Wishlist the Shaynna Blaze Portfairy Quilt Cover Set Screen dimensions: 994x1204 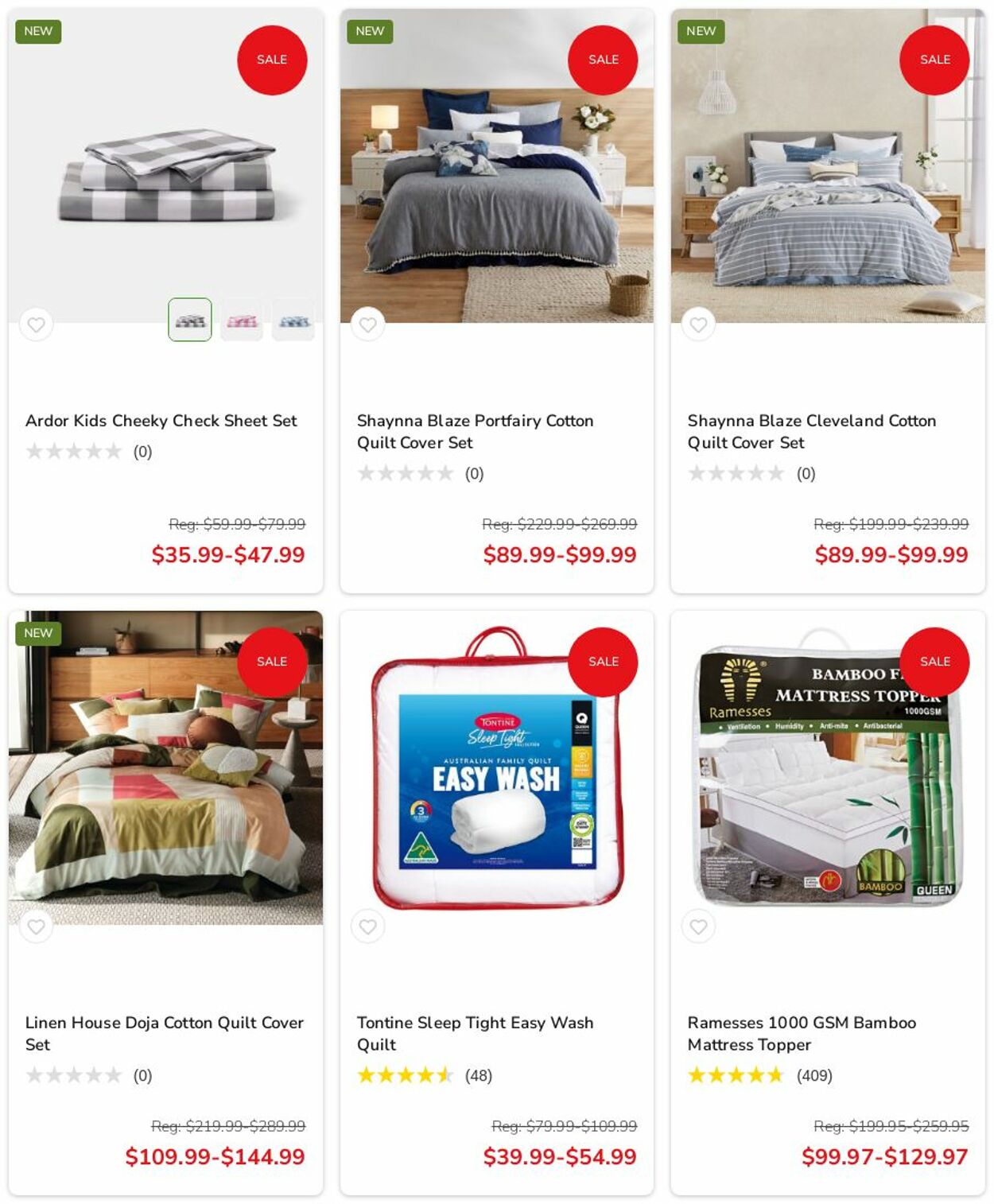(x=367, y=324)
